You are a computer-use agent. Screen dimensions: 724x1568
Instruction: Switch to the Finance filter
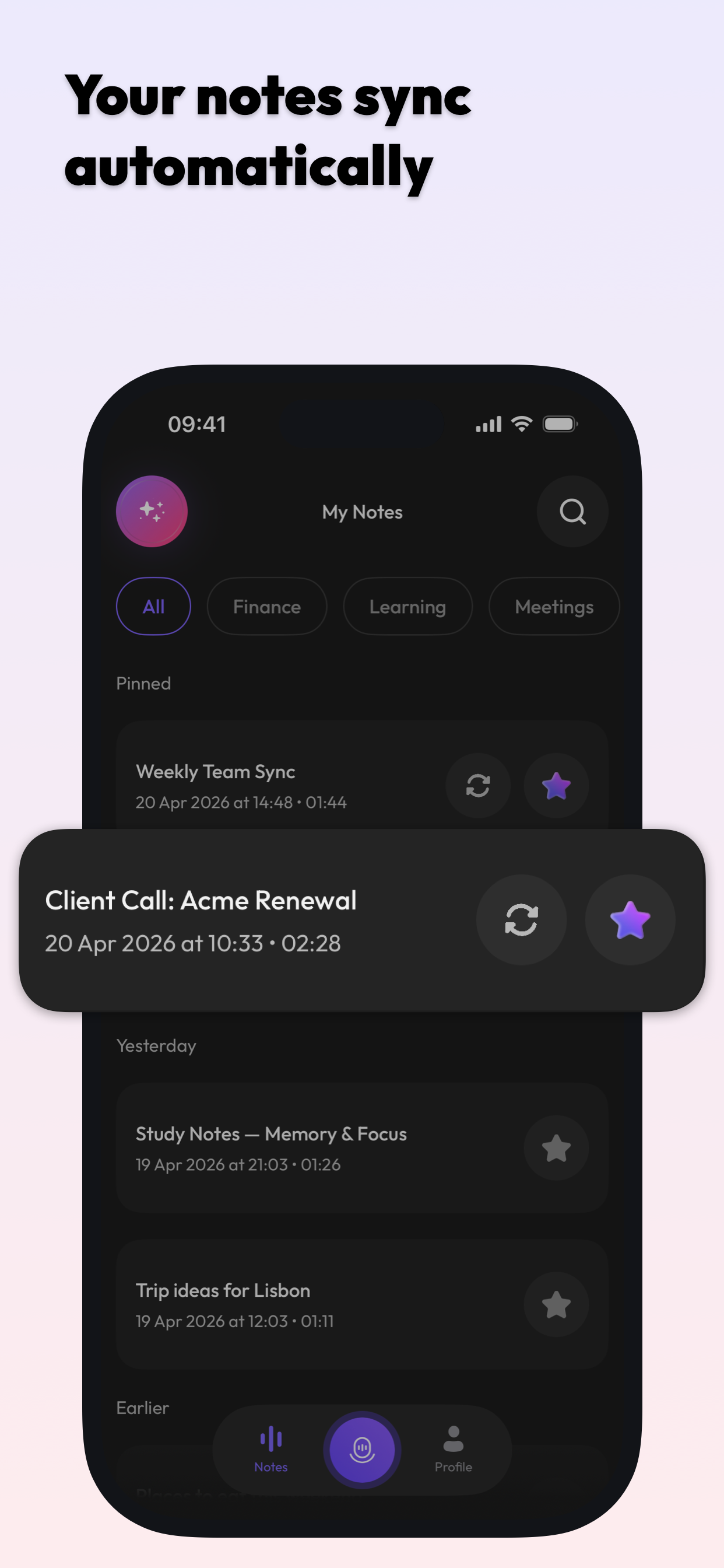pyautogui.click(x=266, y=606)
